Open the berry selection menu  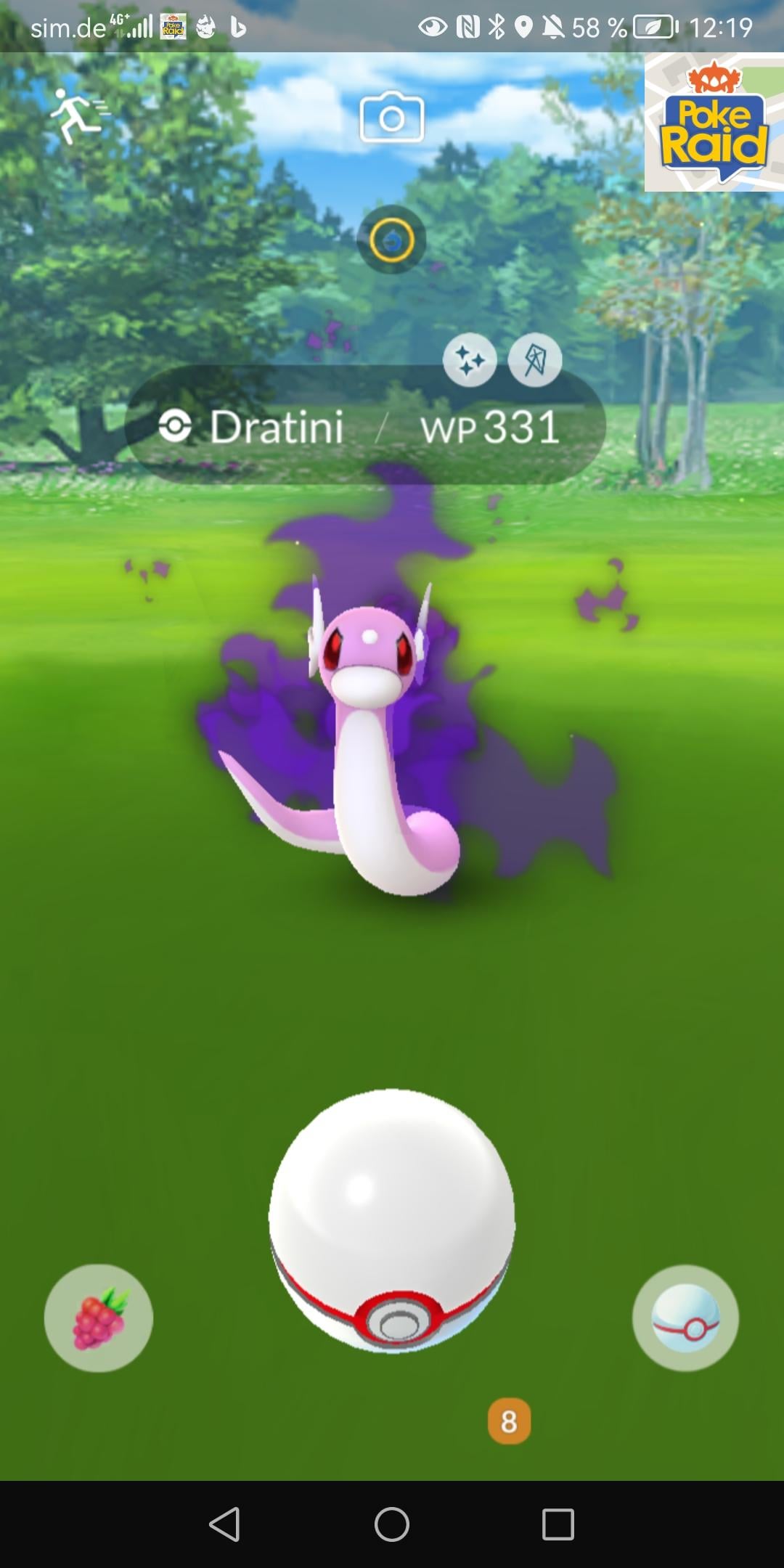(x=99, y=1318)
